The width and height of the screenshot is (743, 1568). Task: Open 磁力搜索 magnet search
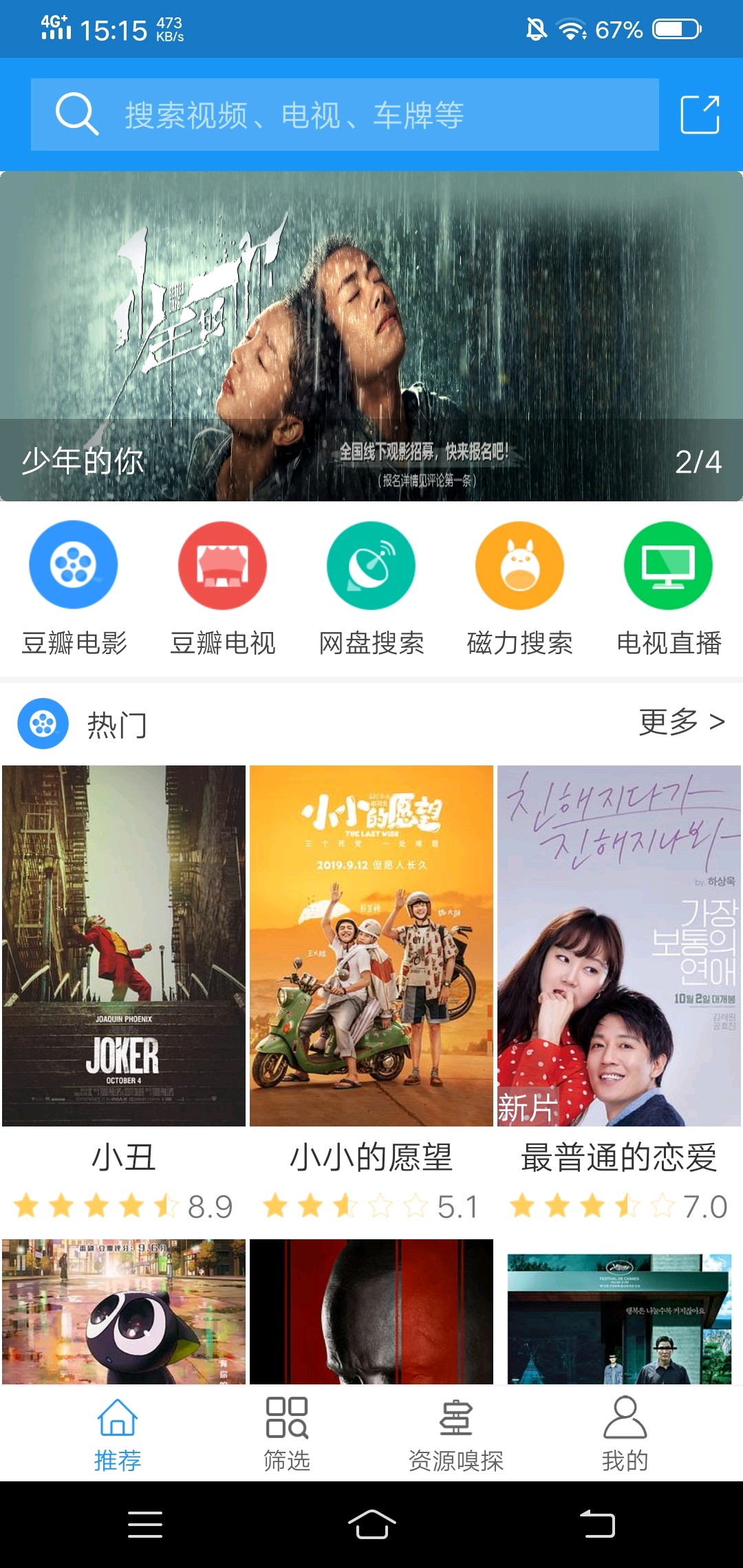coord(519,565)
